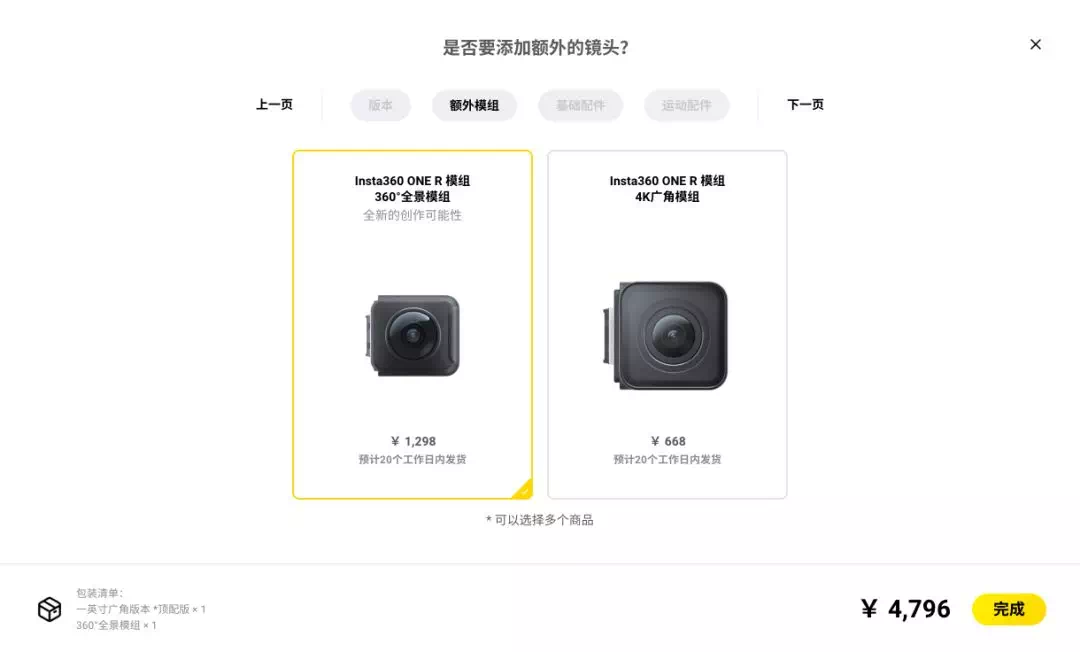Deselect the 360°全景模组 card

tap(412, 324)
